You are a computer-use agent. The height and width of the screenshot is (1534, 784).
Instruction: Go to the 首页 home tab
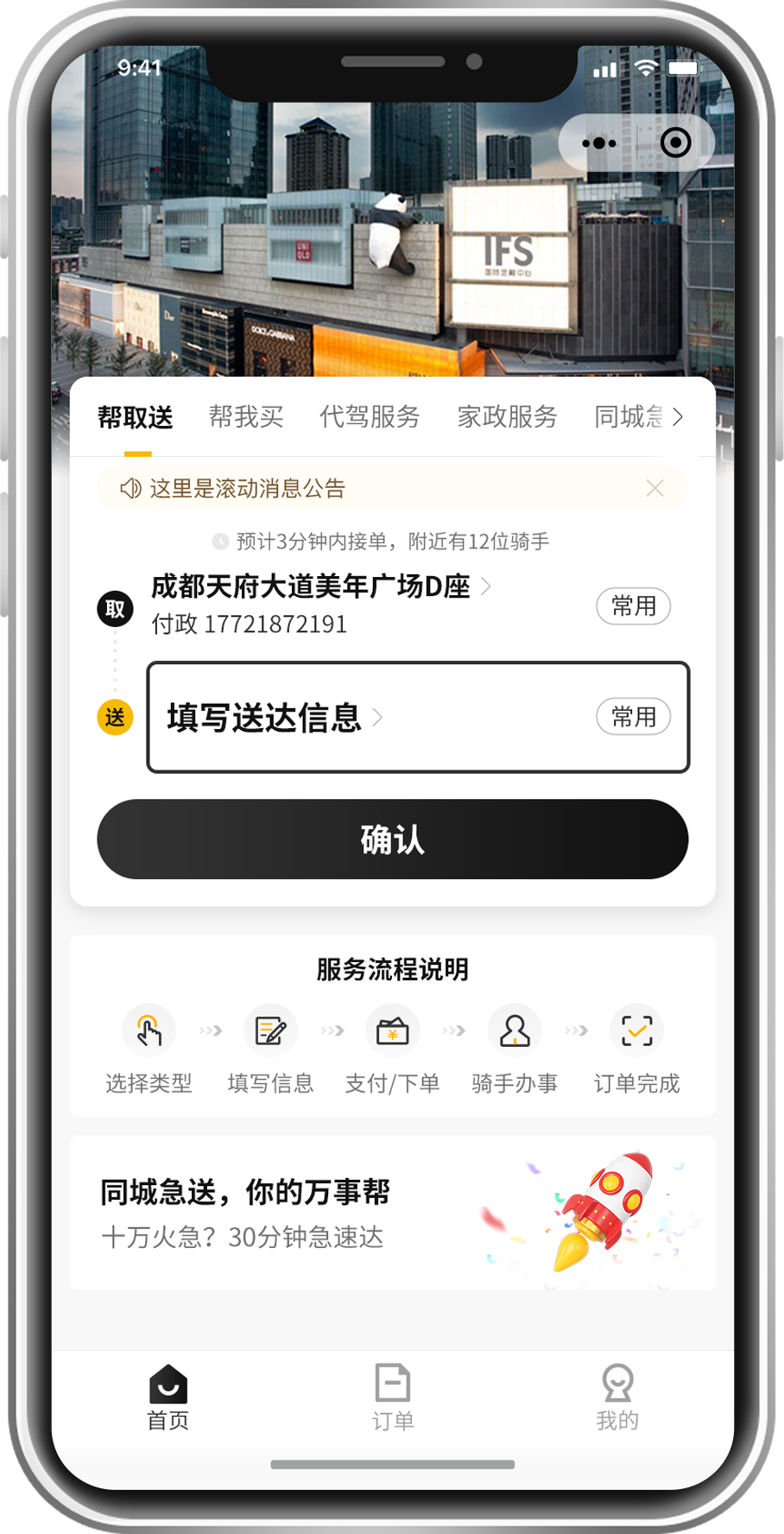pos(168,1397)
